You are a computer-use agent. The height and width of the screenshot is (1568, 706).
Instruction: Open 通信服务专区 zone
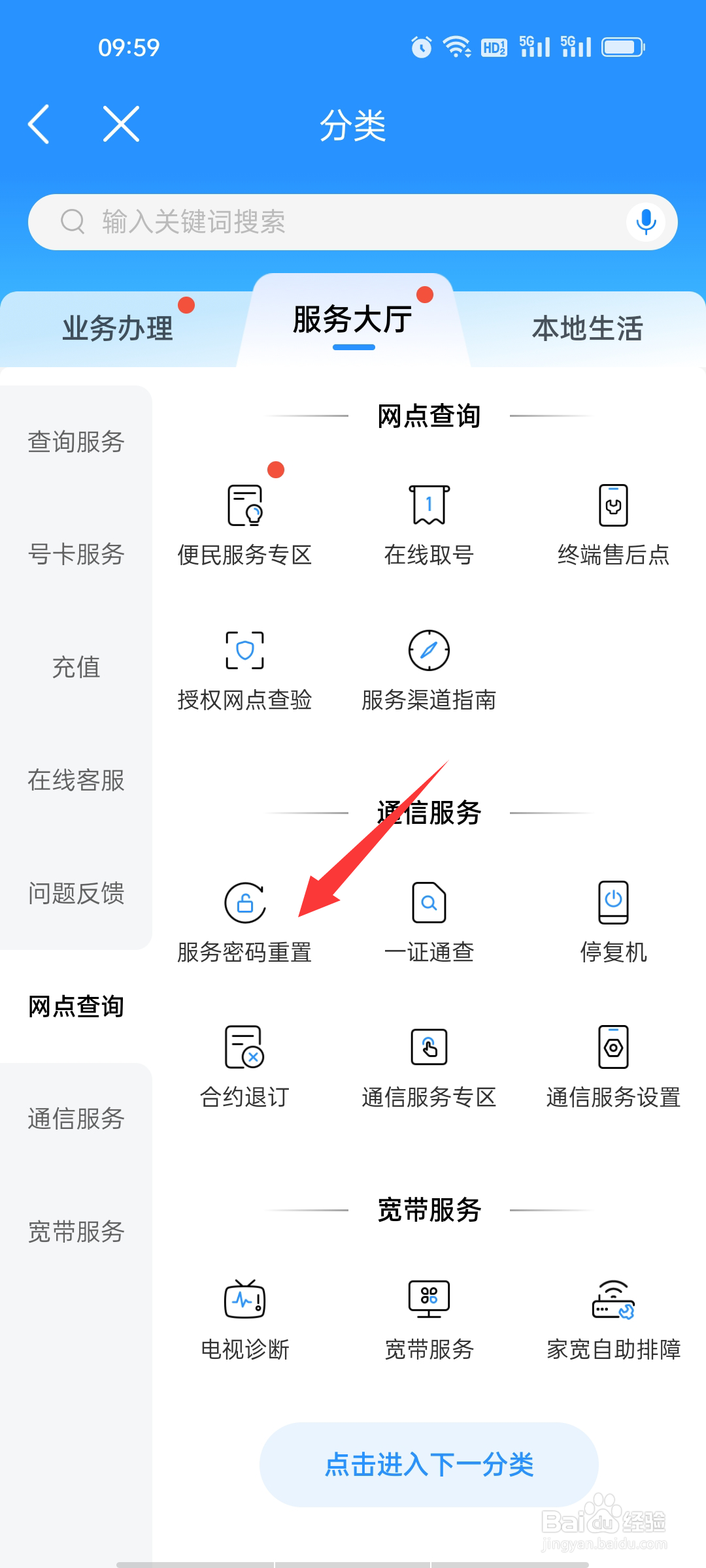tap(429, 1058)
